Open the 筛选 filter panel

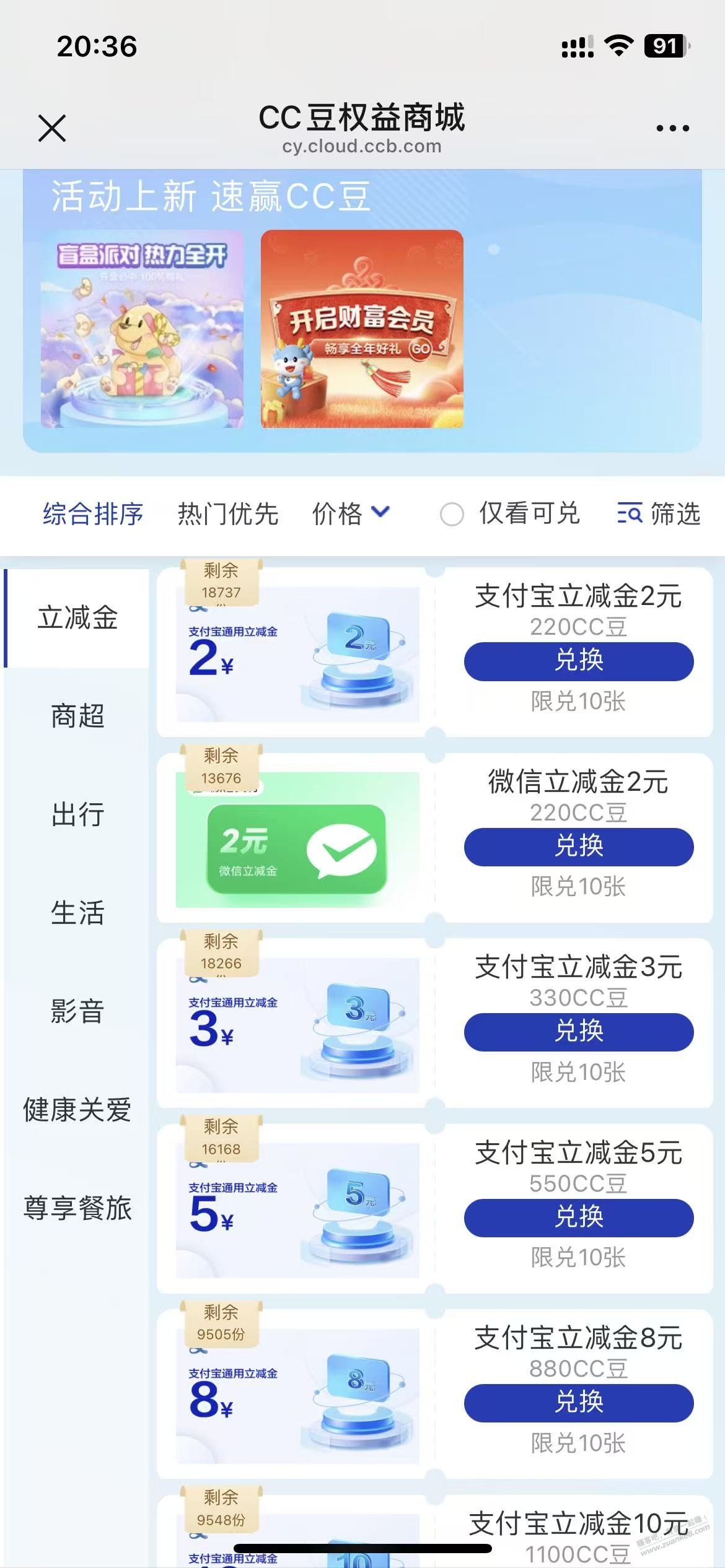pos(659,514)
